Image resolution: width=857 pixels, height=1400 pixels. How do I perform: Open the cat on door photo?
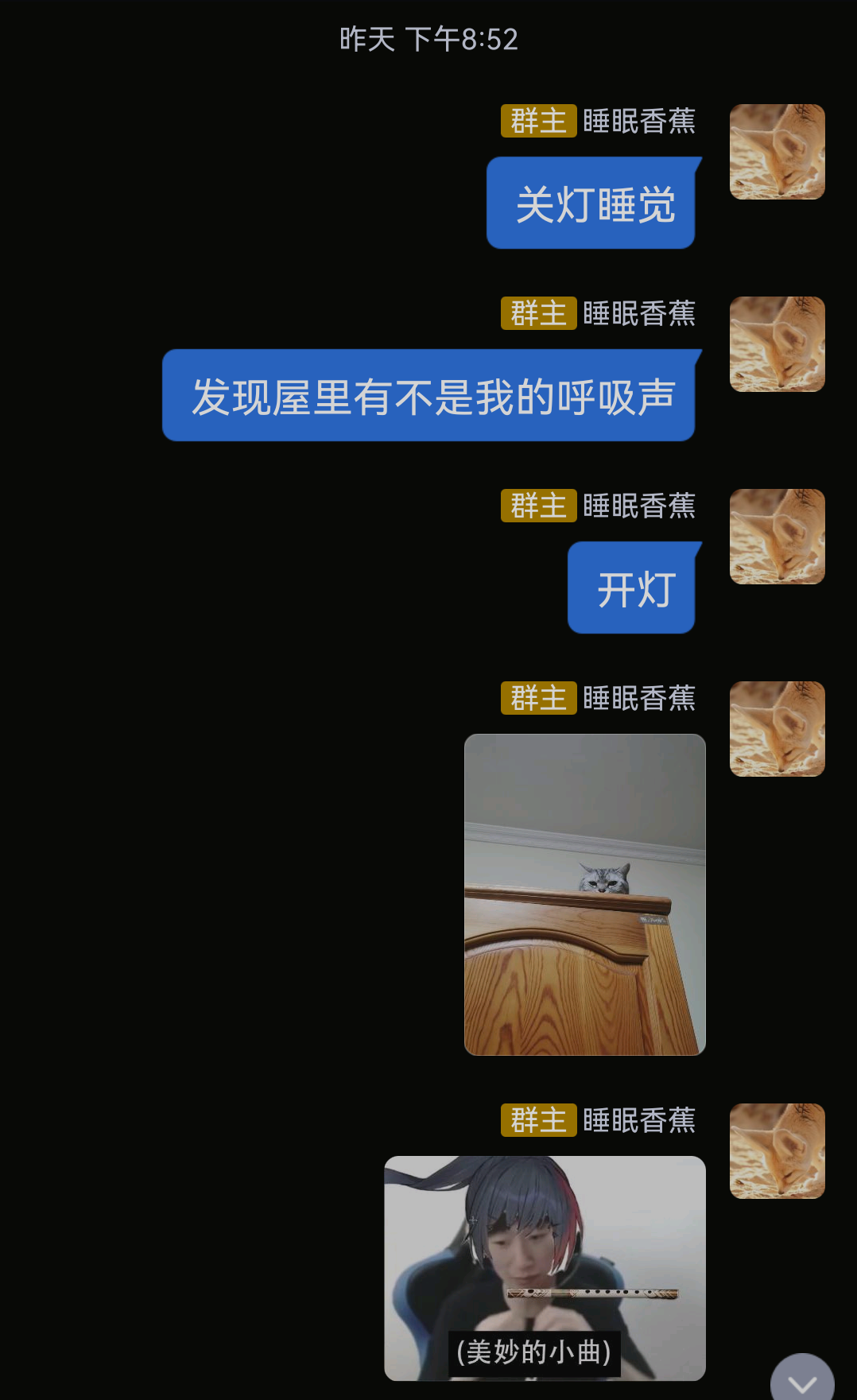click(585, 894)
